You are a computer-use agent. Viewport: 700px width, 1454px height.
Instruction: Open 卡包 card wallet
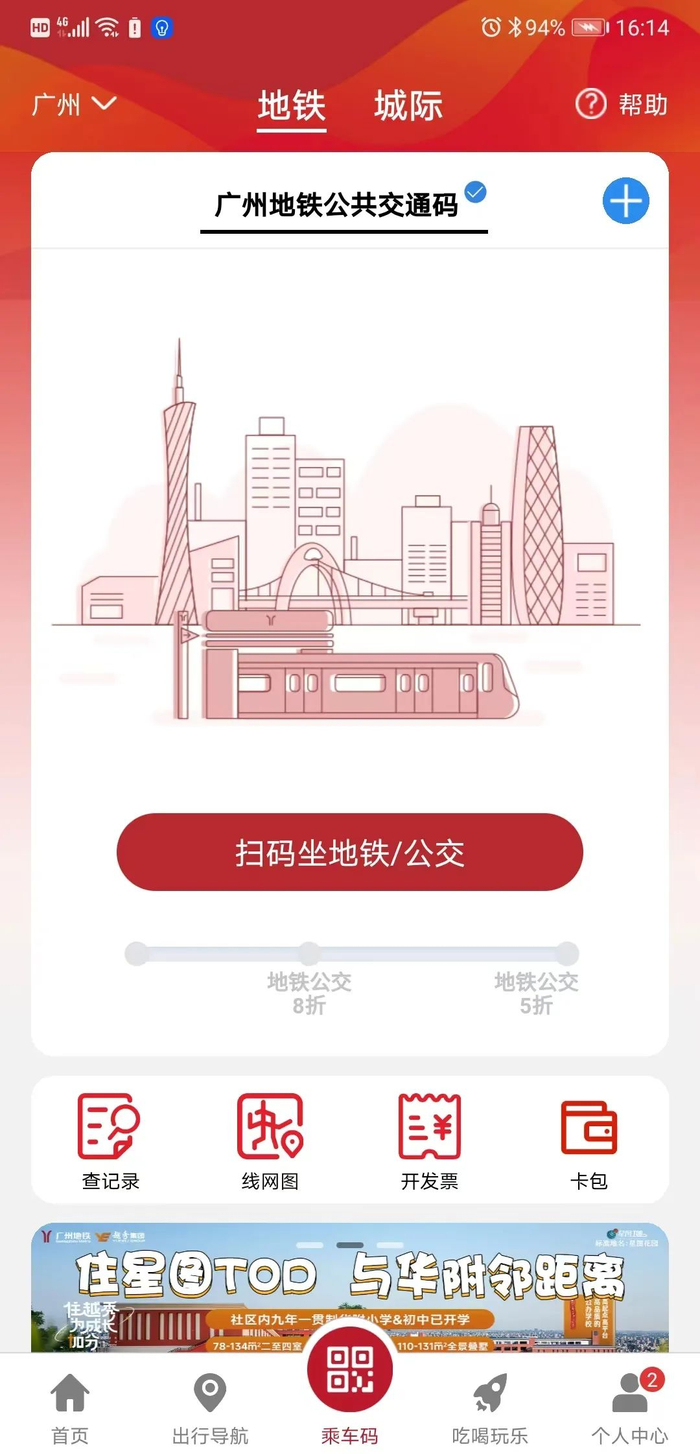click(589, 1142)
